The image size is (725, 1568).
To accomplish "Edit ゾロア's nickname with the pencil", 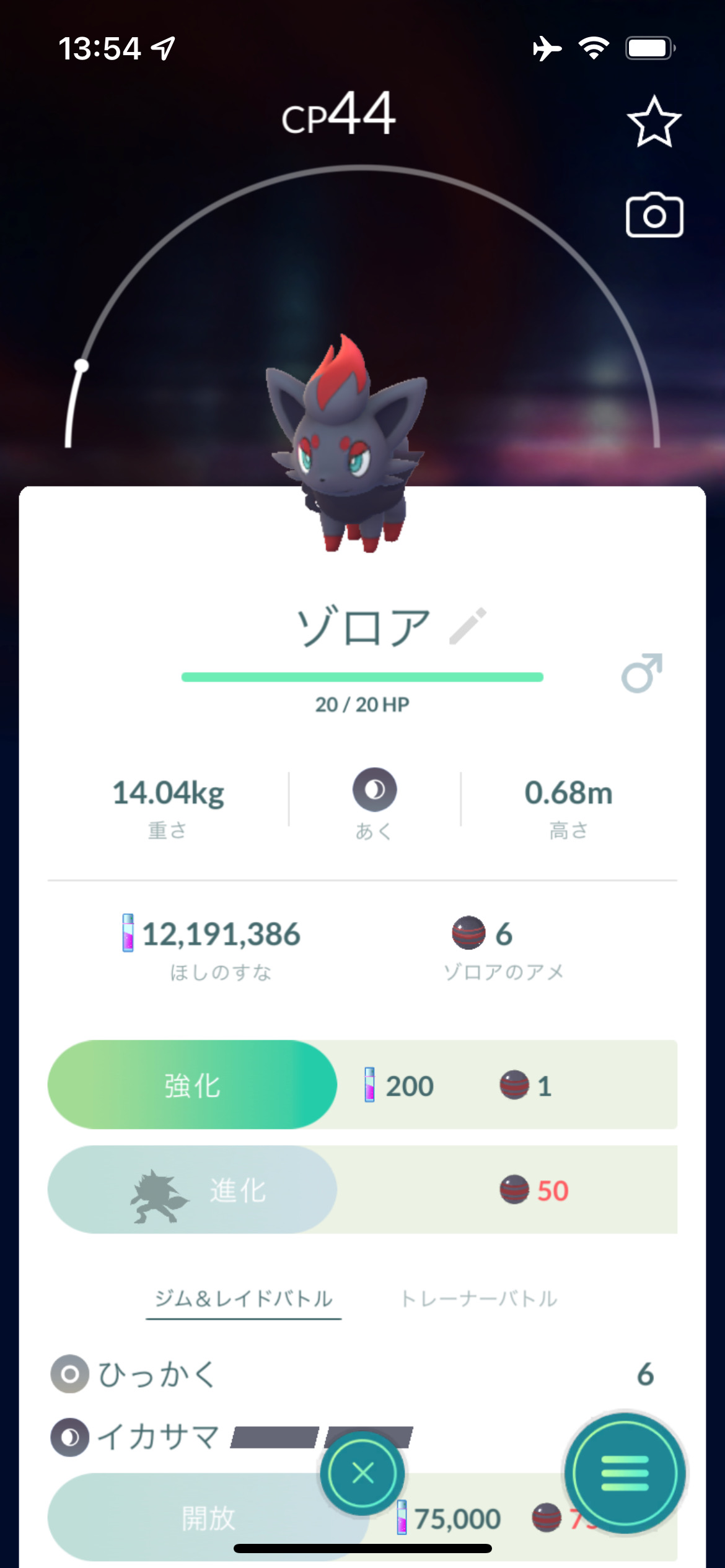I will (x=468, y=626).
